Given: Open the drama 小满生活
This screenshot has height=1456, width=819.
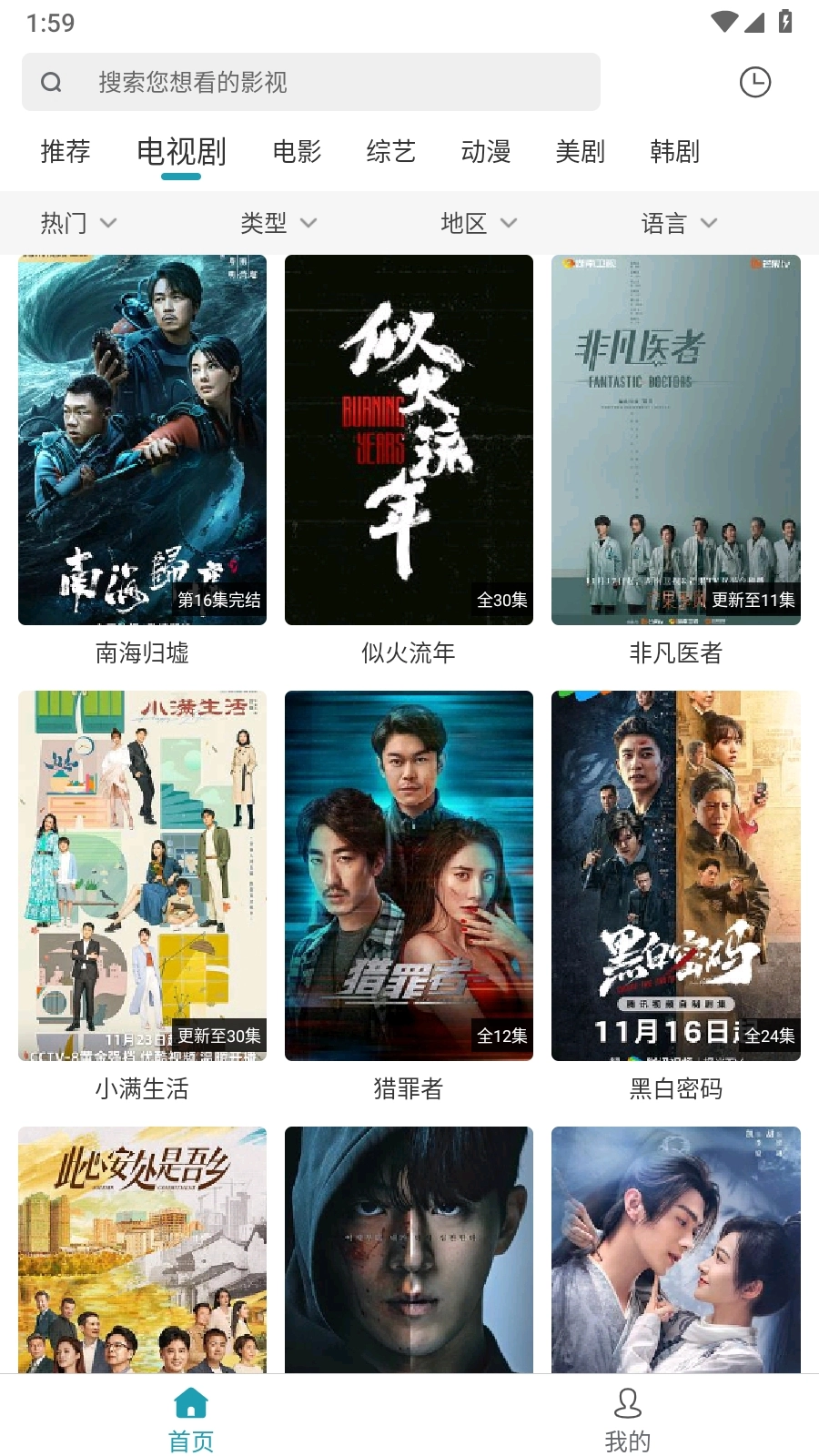Looking at the screenshot, I should point(142,875).
